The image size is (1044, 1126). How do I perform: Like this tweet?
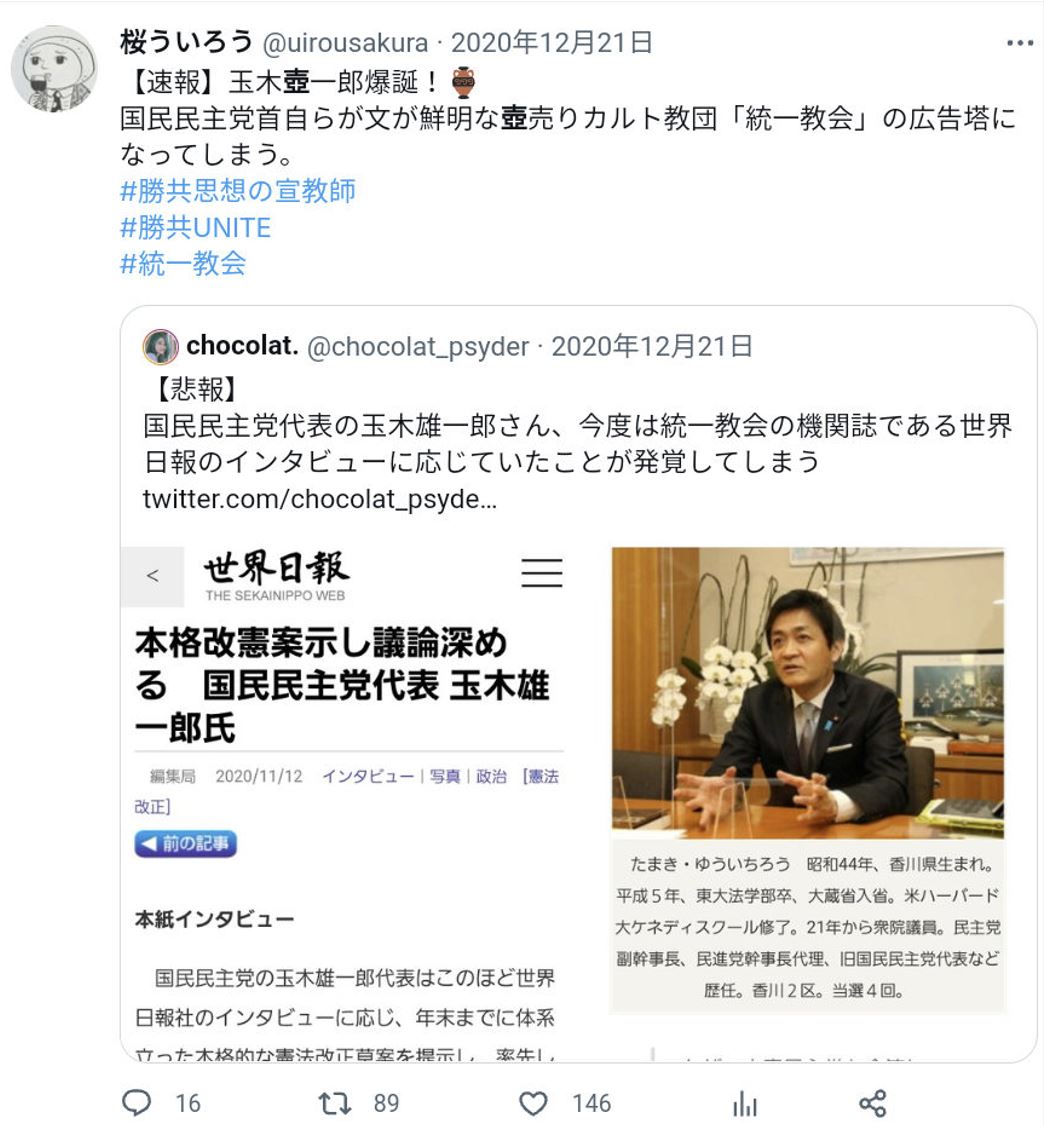(x=535, y=1103)
